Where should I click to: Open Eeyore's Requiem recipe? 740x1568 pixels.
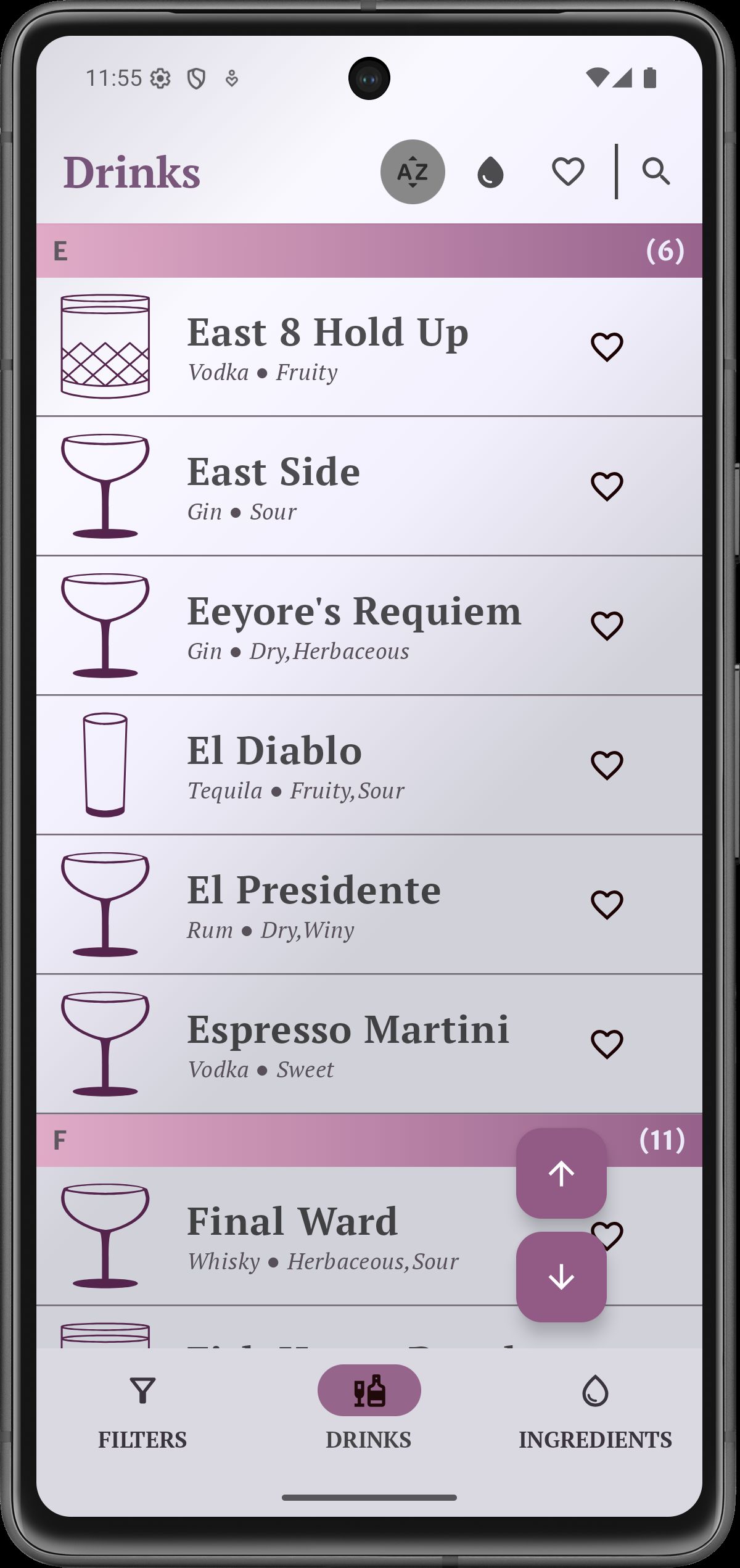[x=353, y=625]
